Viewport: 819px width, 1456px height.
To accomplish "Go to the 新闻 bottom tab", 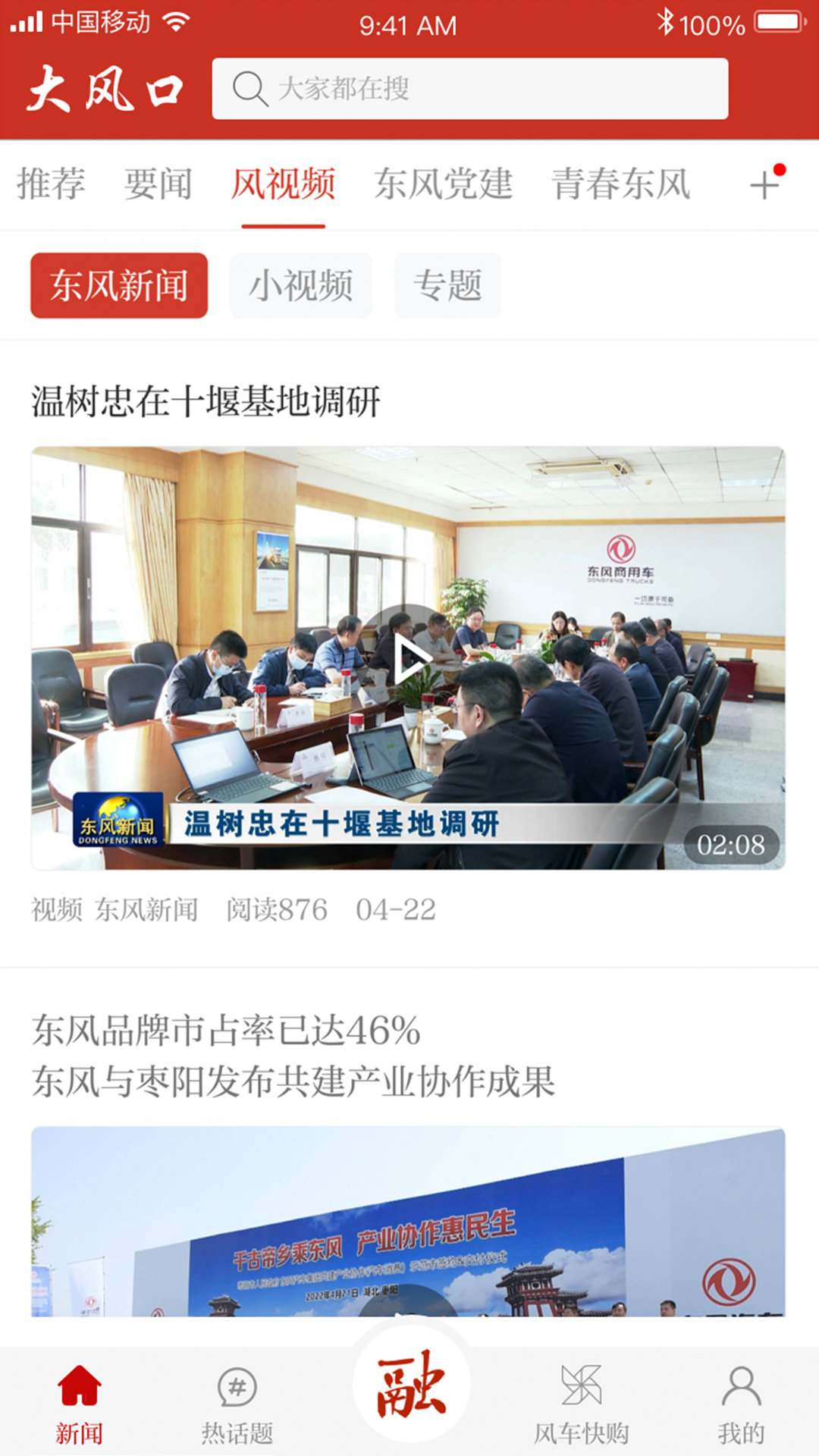I will point(79,1401).
